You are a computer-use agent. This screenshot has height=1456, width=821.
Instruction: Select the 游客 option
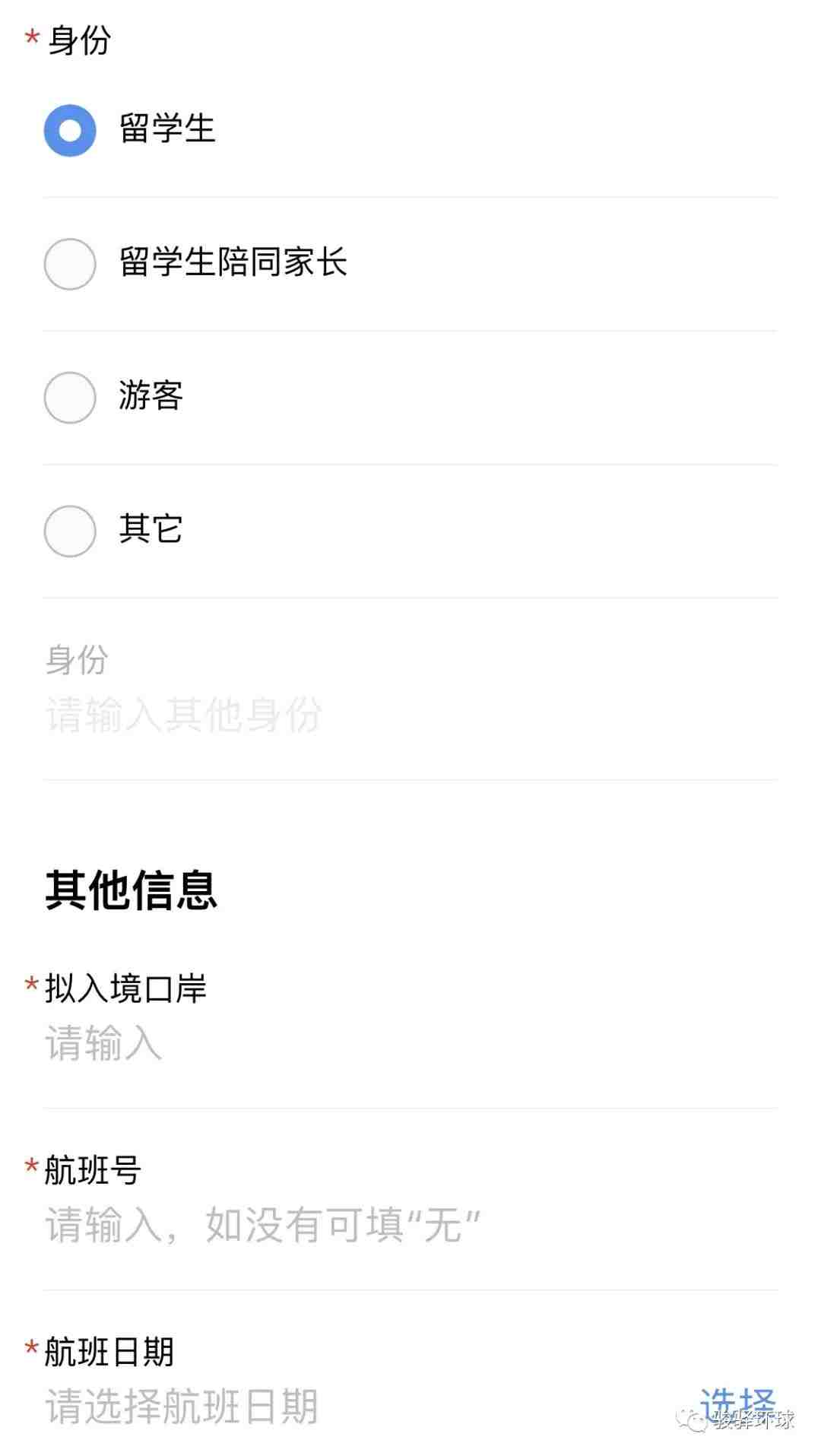click(70, 397)
